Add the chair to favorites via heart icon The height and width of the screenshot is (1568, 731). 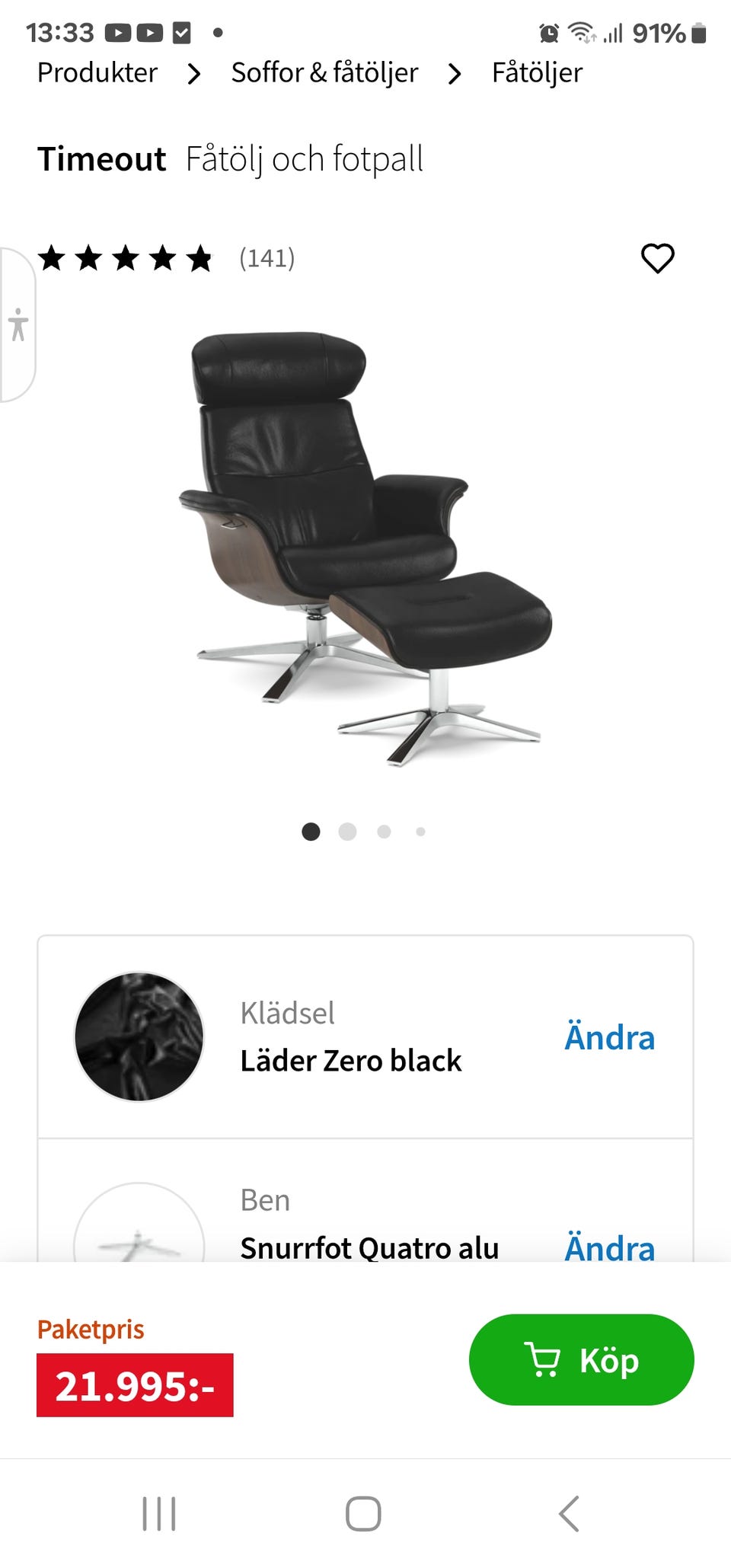click(659, 259)
